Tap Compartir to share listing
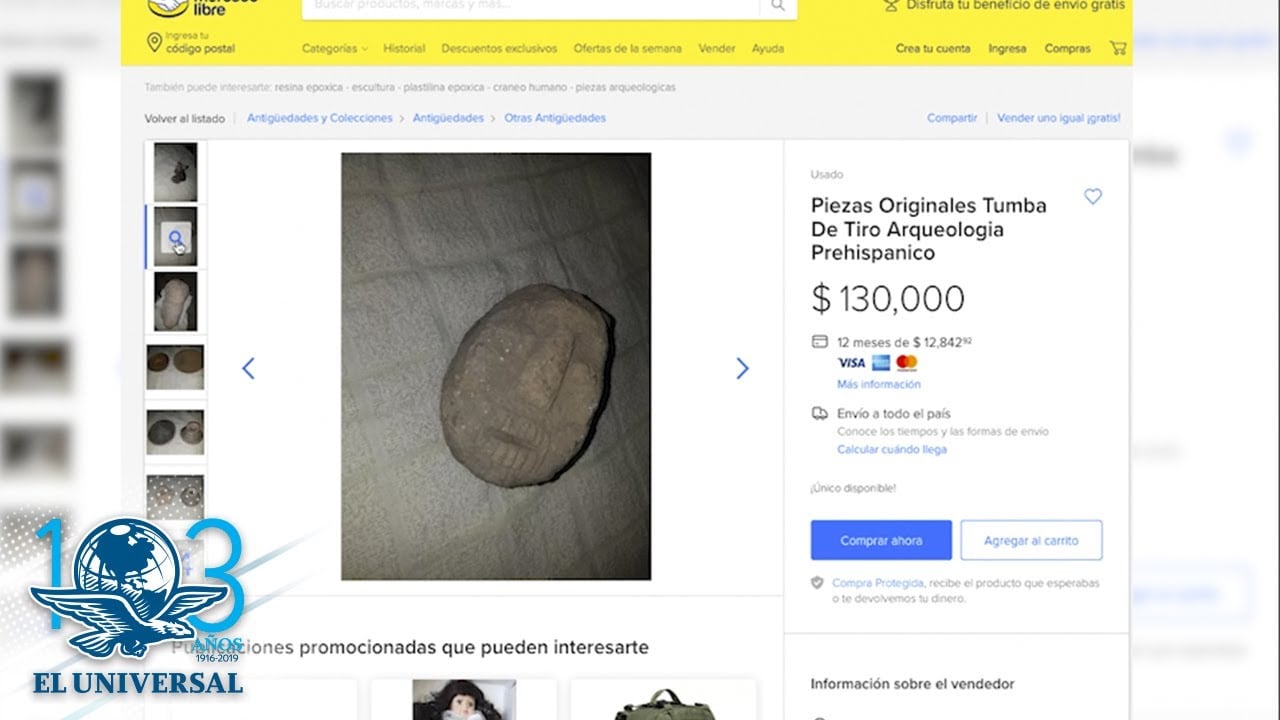Image resolution: width=1280 pixels, height=720 pixels. pyautogui.click(x=951, y=118)
